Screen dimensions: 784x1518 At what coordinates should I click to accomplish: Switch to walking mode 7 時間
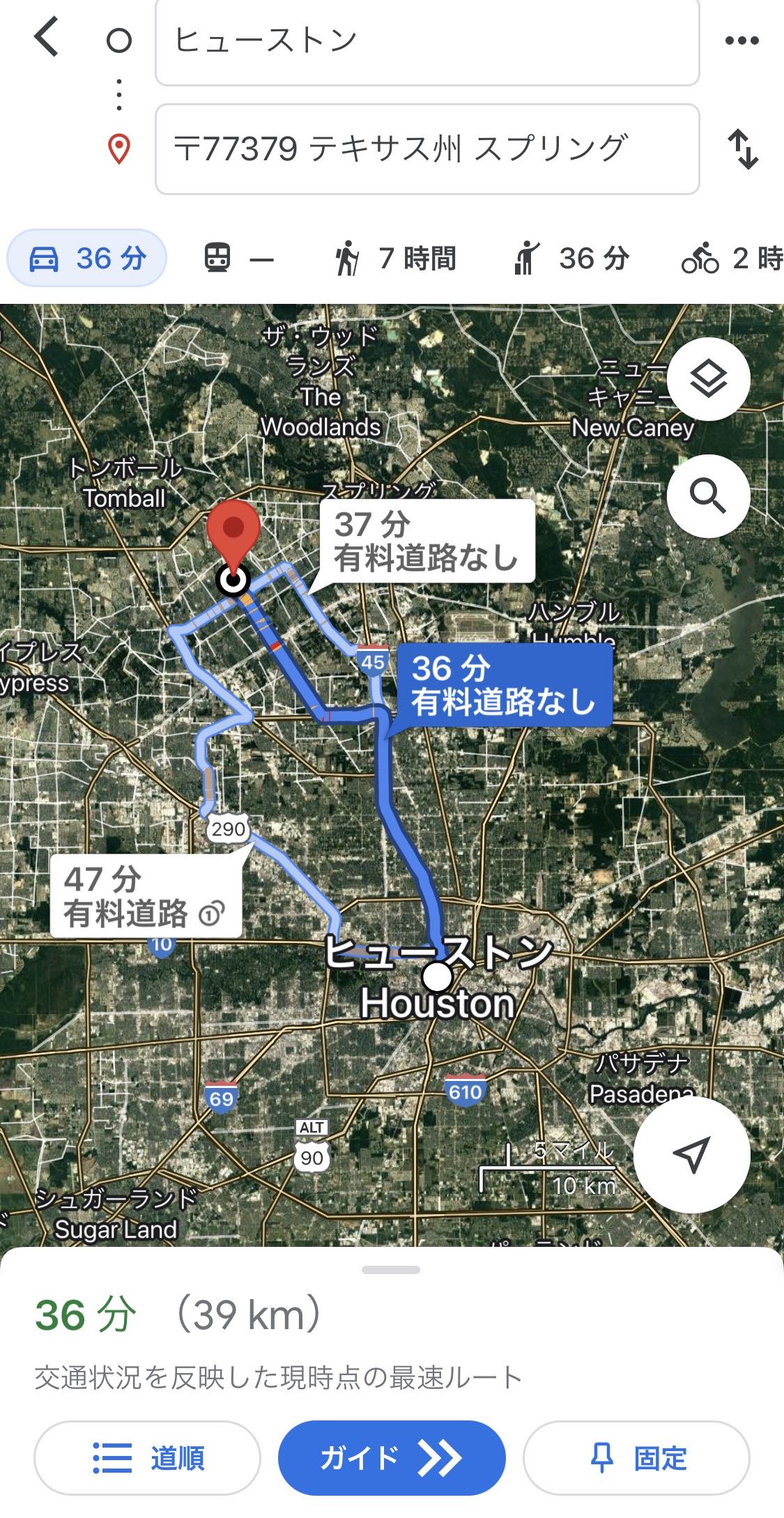(x=394, y=259)
